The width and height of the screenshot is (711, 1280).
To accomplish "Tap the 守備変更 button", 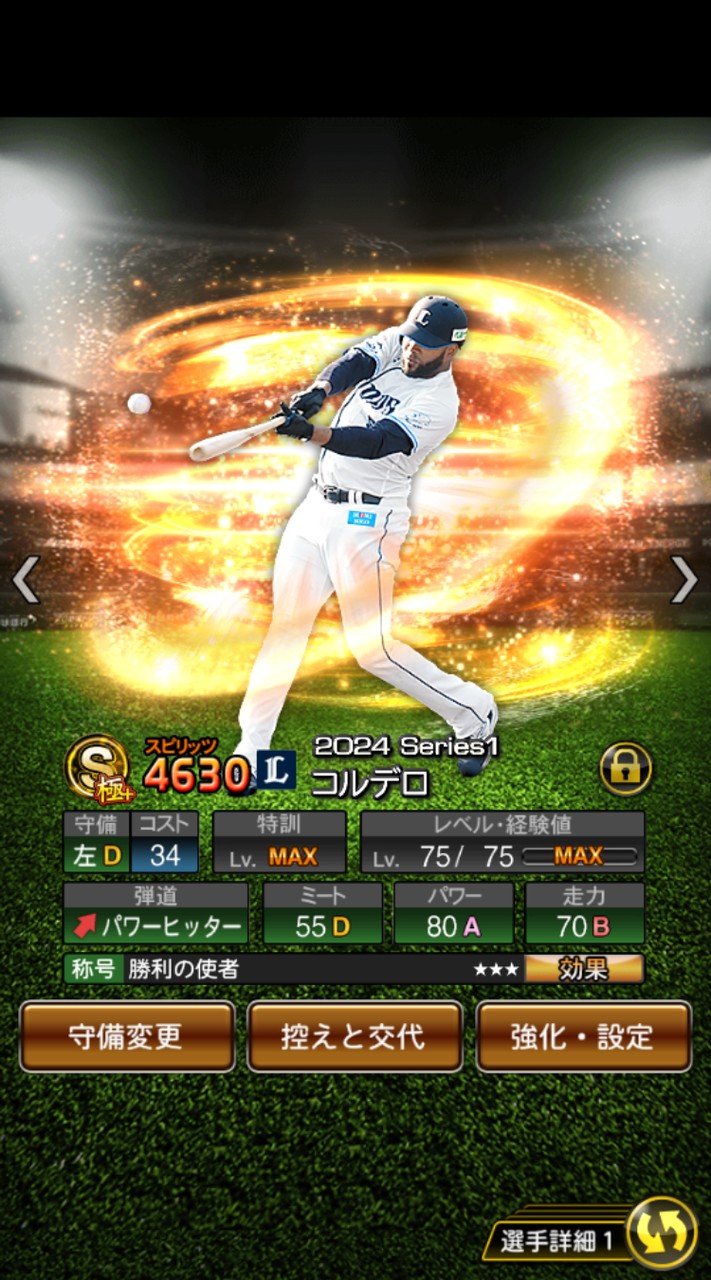I will (127, 1036).
